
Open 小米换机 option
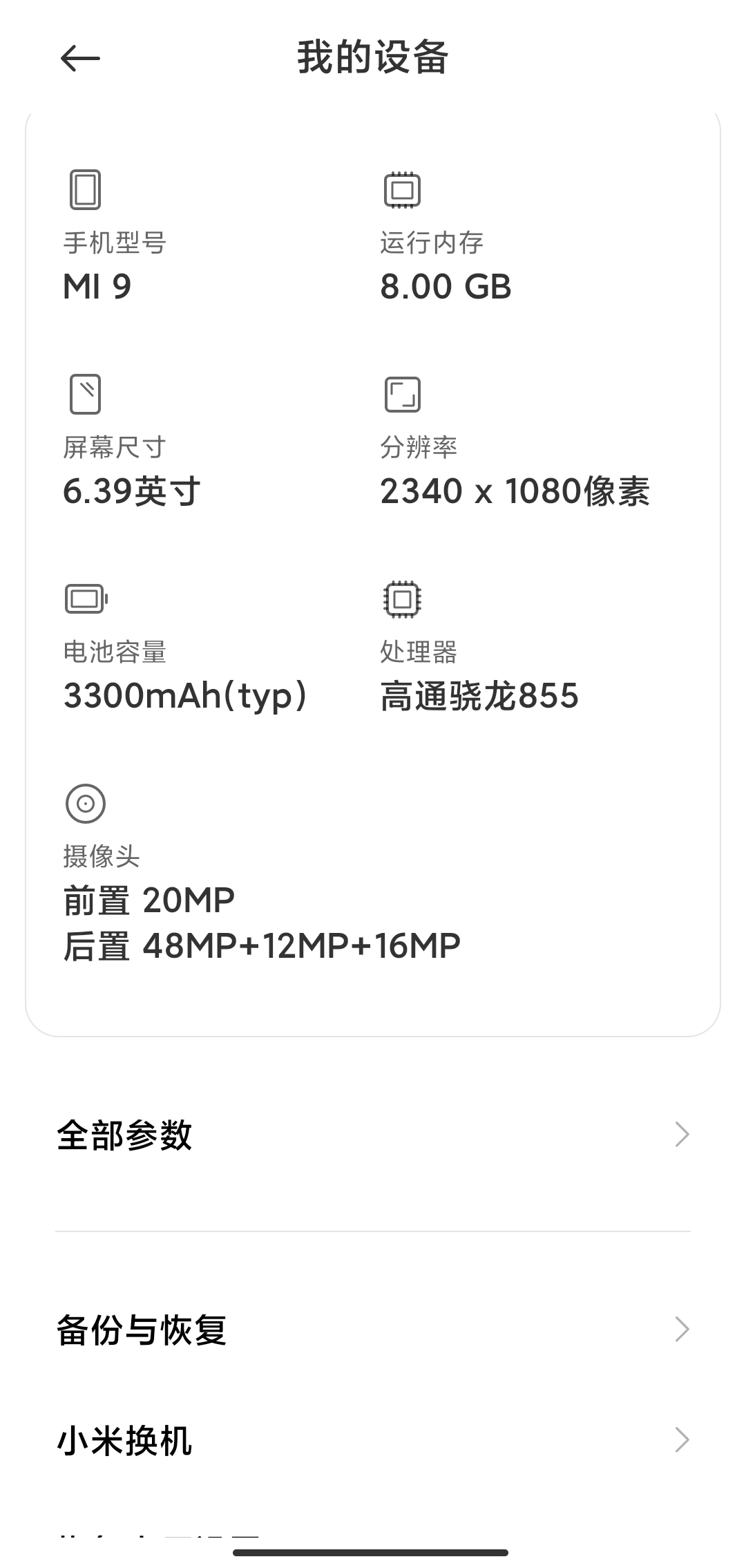pyautogui.click(x=373, y=1440)
